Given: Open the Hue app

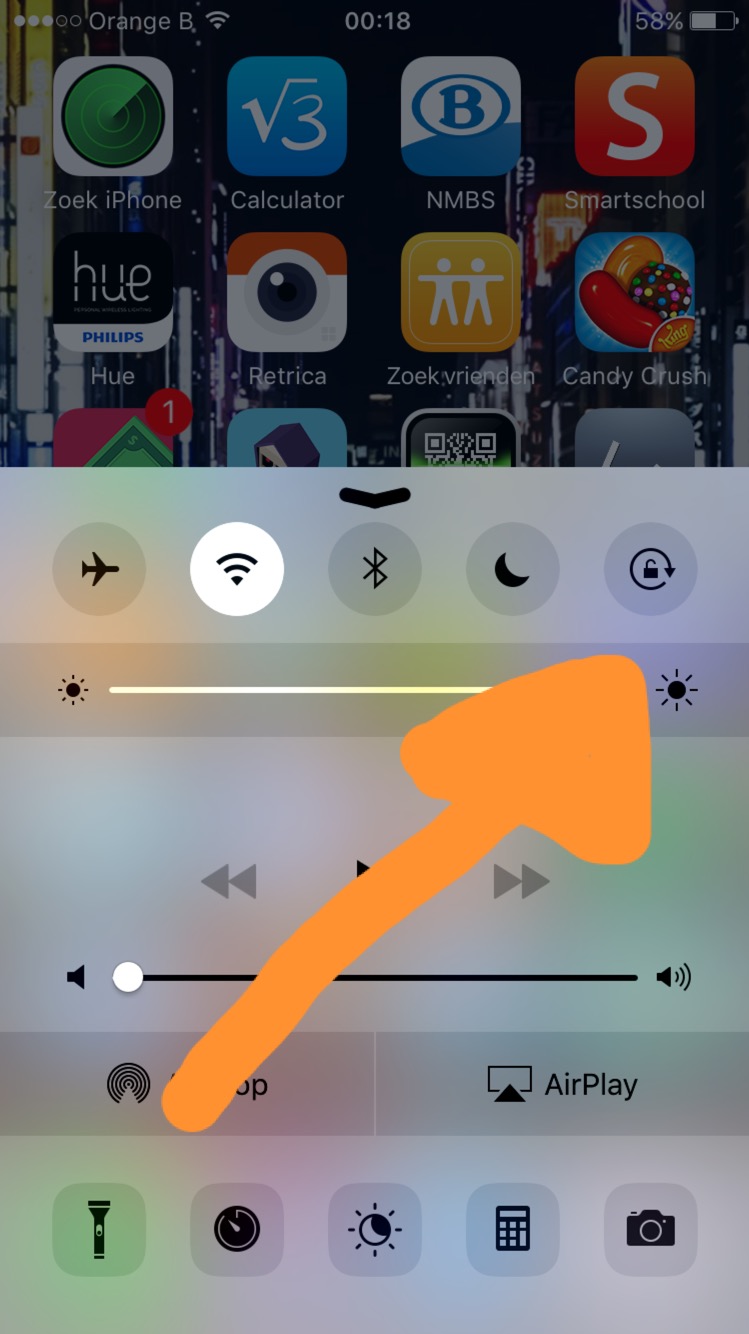Looking at the screenshot, I should tap(113, 292).
